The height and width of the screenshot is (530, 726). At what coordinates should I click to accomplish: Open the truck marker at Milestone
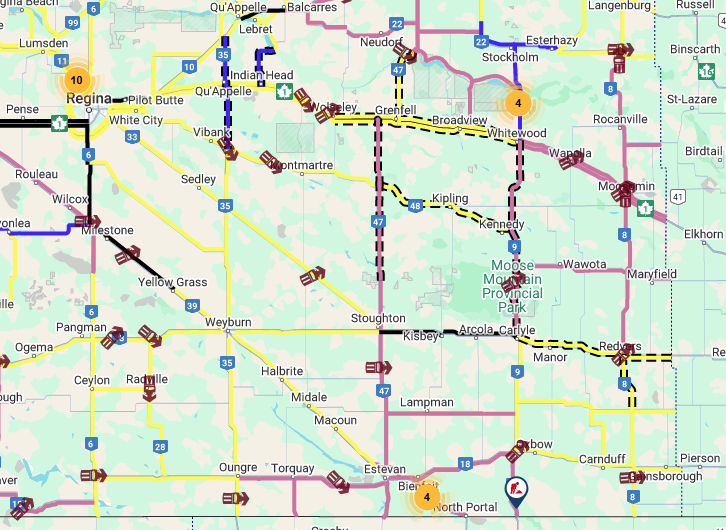[x=88, y=221]
